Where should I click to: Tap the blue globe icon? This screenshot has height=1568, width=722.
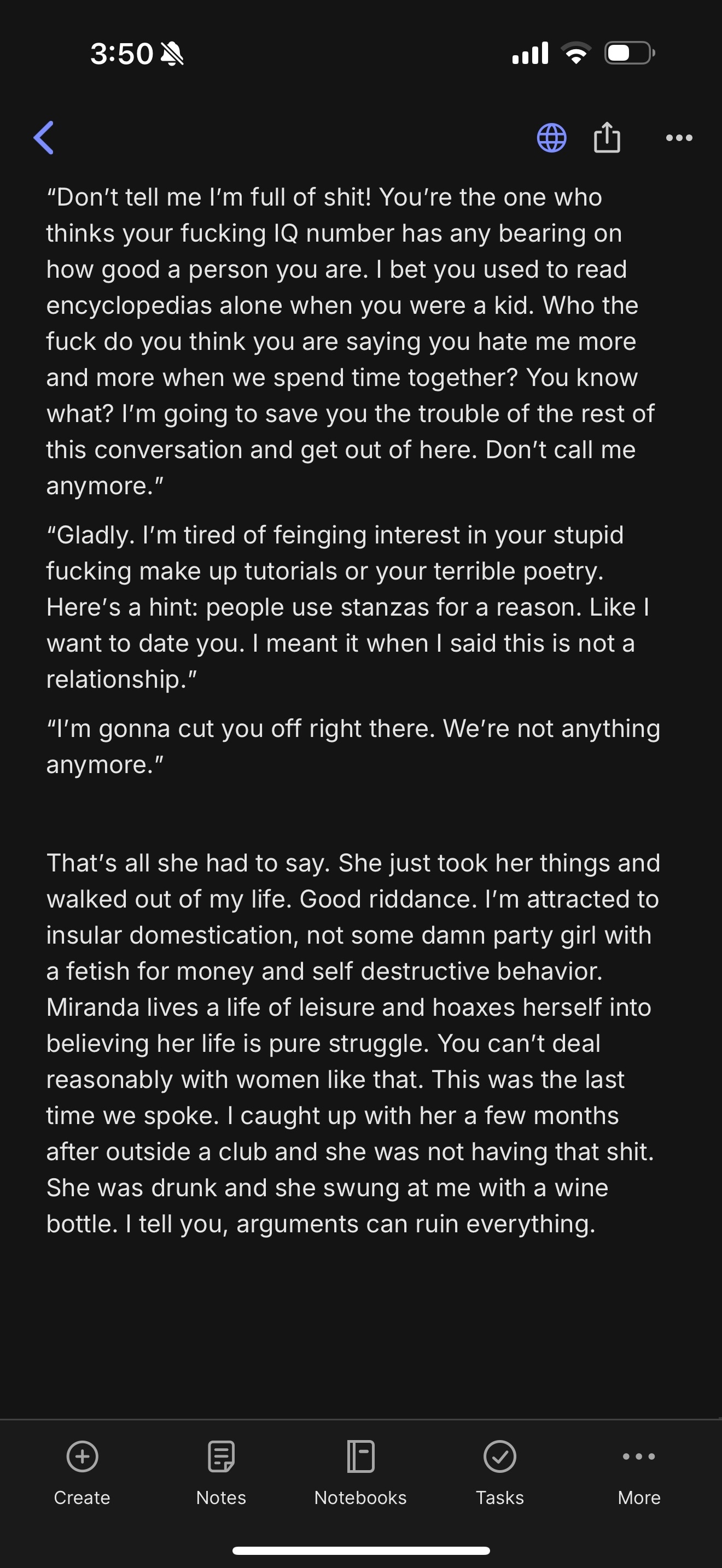[x=551, y=138]
